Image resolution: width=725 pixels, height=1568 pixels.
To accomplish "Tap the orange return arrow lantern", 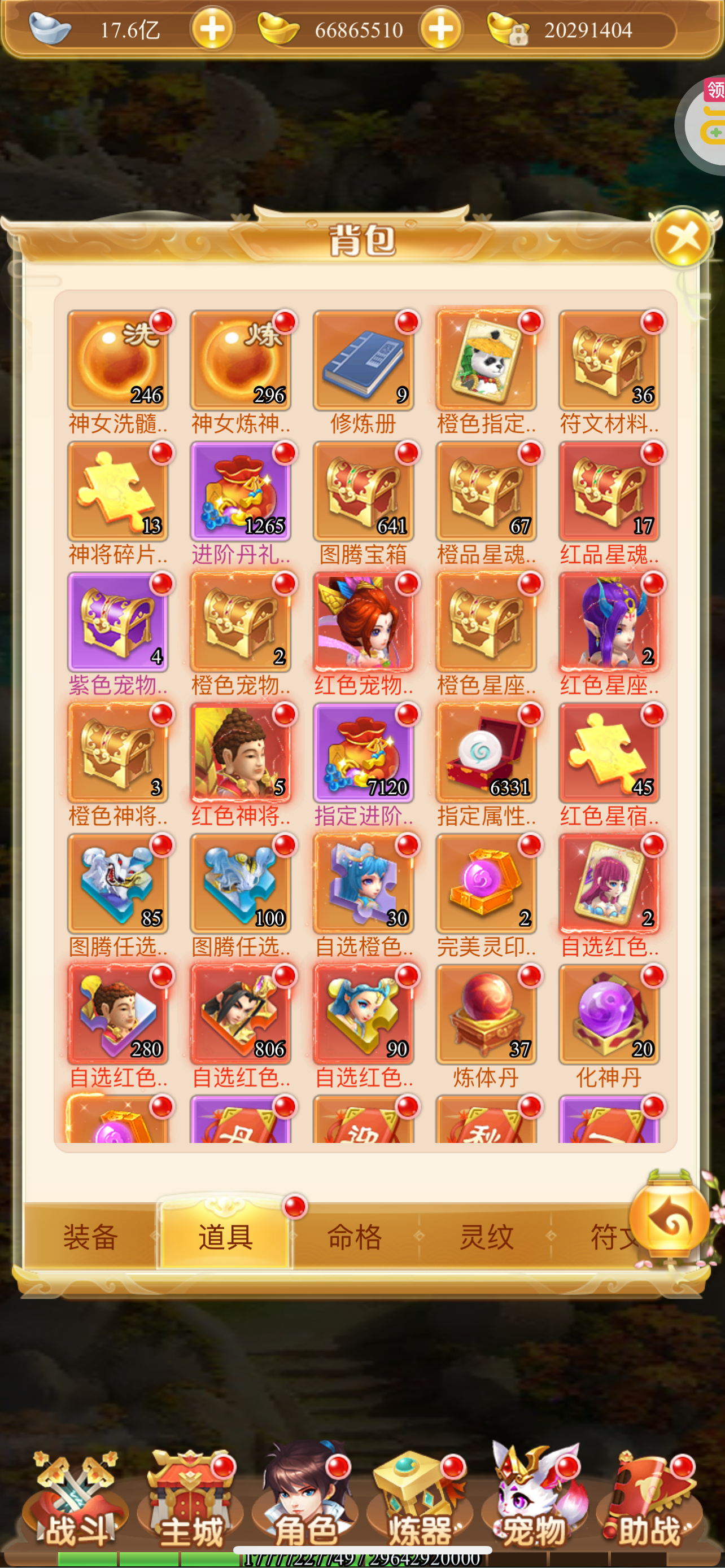I will point(669,1219).
